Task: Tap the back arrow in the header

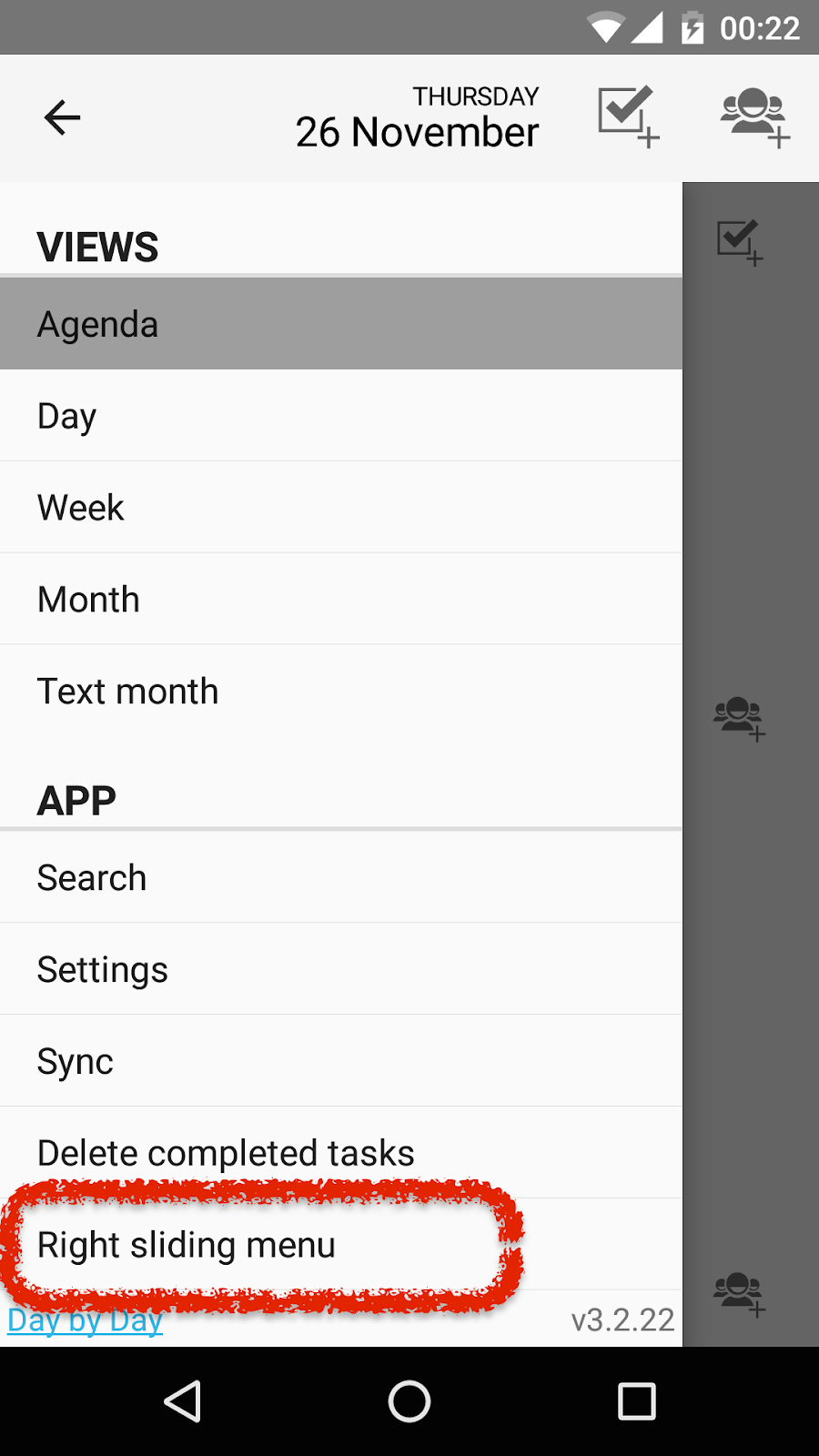Action: pyautogui.click(x=62, y=117)
